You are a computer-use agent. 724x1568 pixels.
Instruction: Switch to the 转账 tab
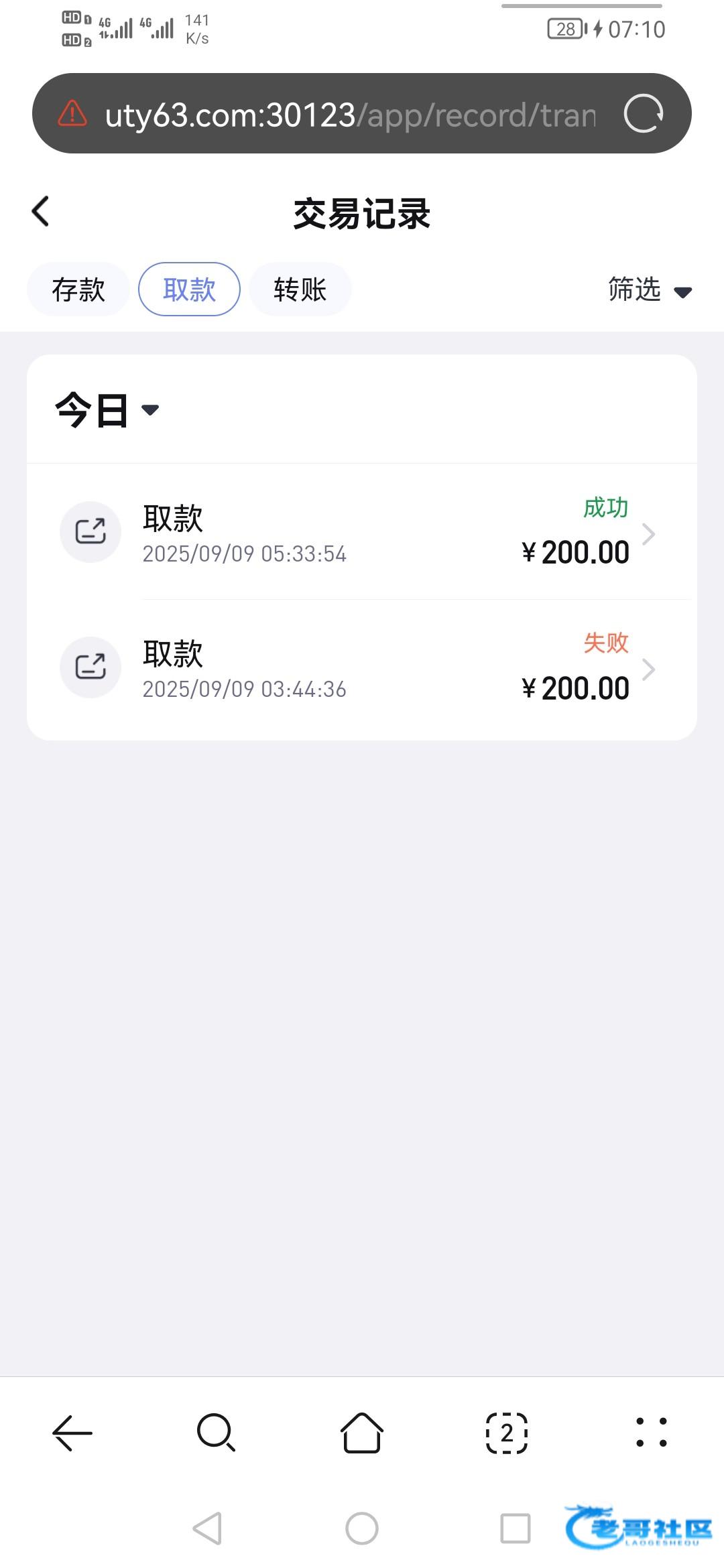[x=300, y=289]
